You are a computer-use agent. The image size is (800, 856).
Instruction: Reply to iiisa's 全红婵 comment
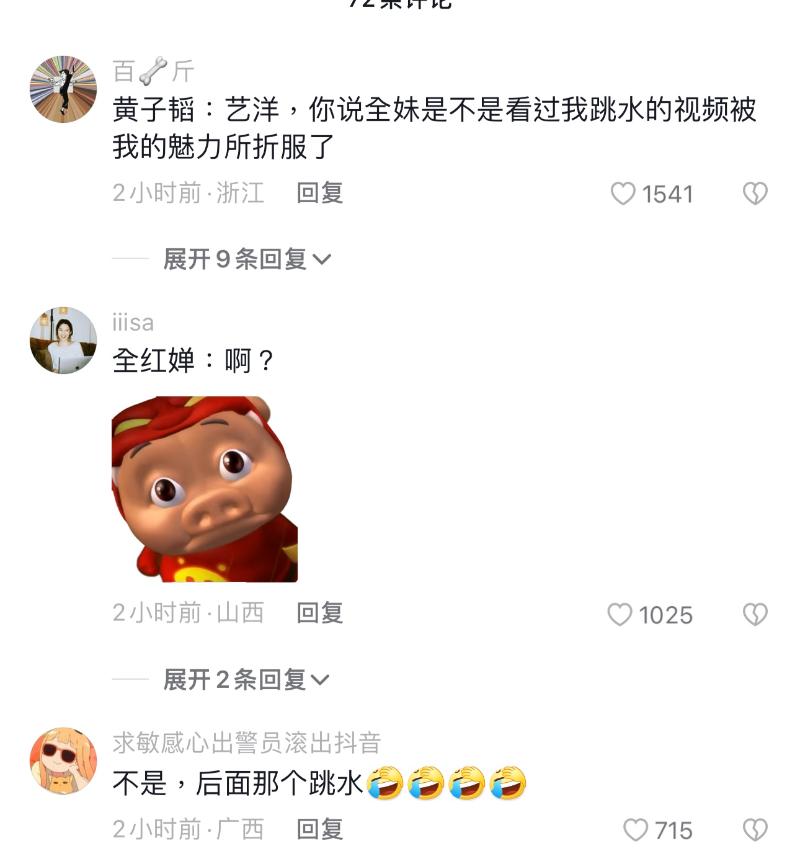click(x=319, y=613)
